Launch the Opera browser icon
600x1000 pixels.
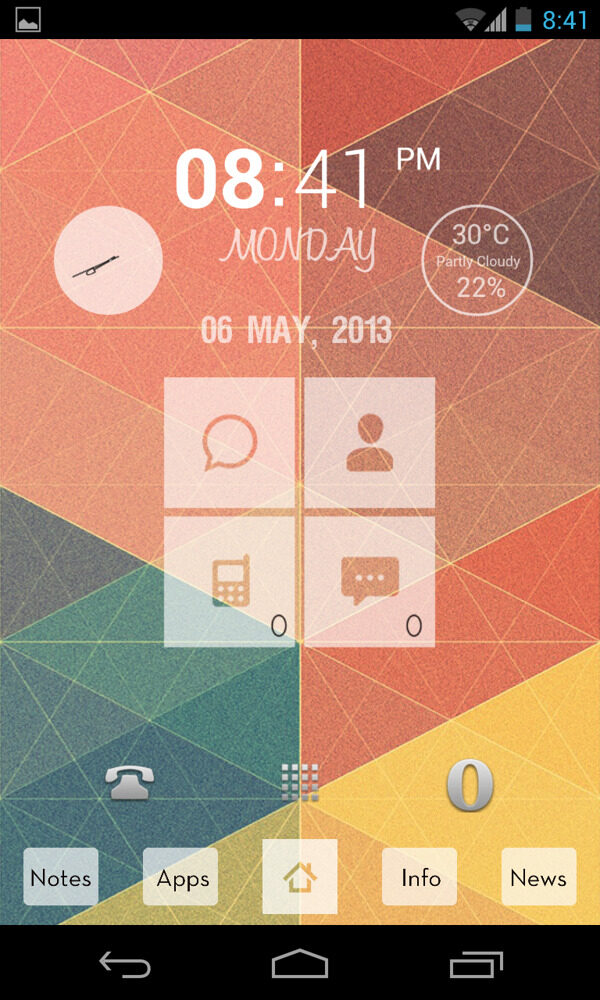point(469,784)
